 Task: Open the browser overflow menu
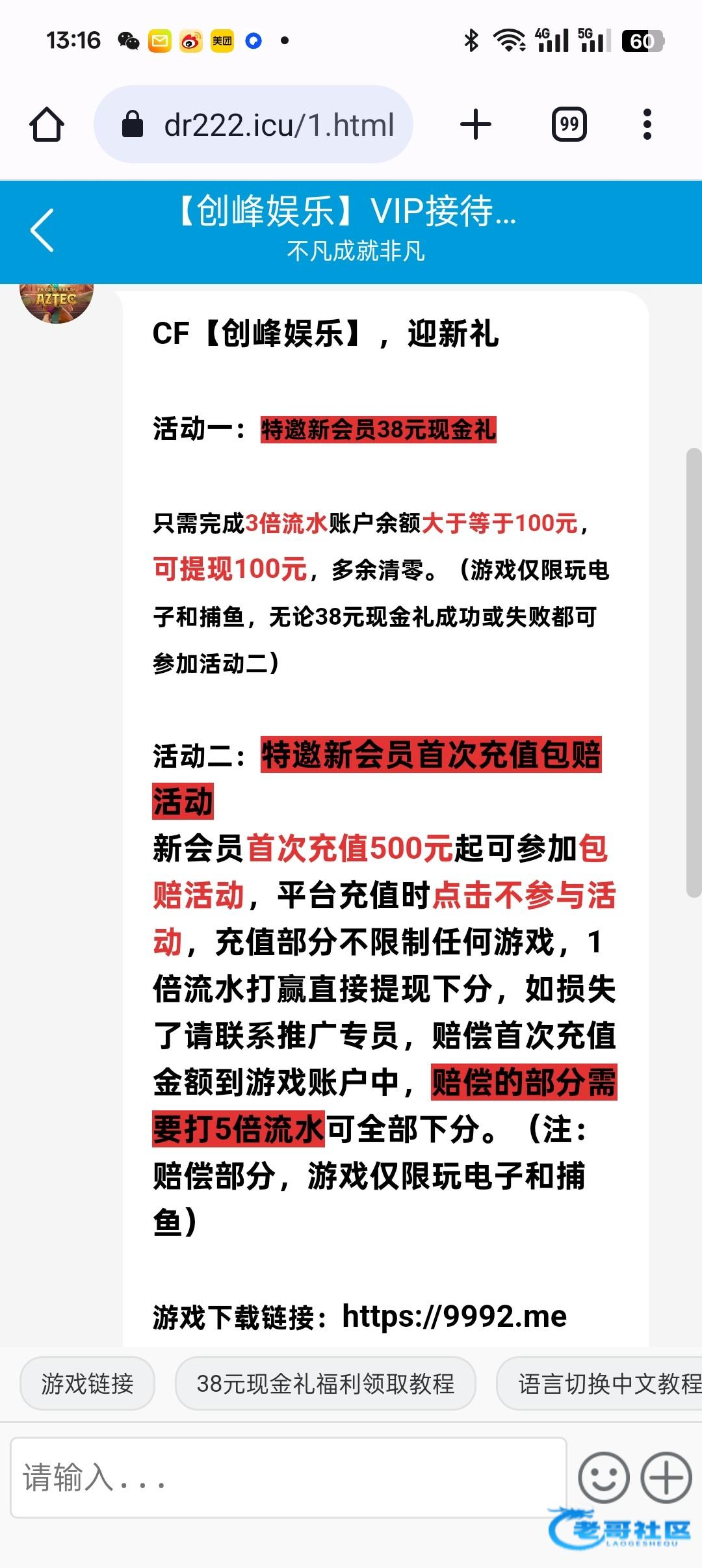click(646, 124)
